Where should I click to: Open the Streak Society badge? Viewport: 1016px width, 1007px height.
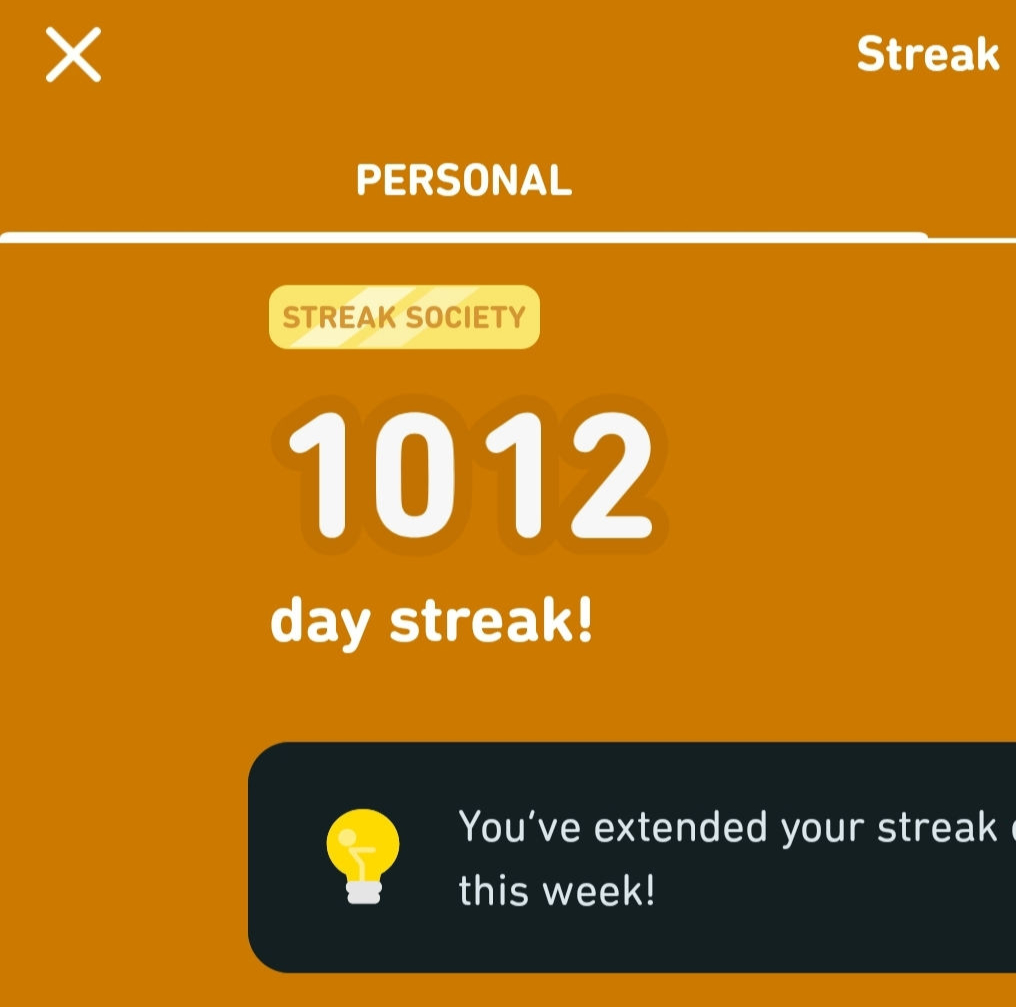[x=404, y=318]
